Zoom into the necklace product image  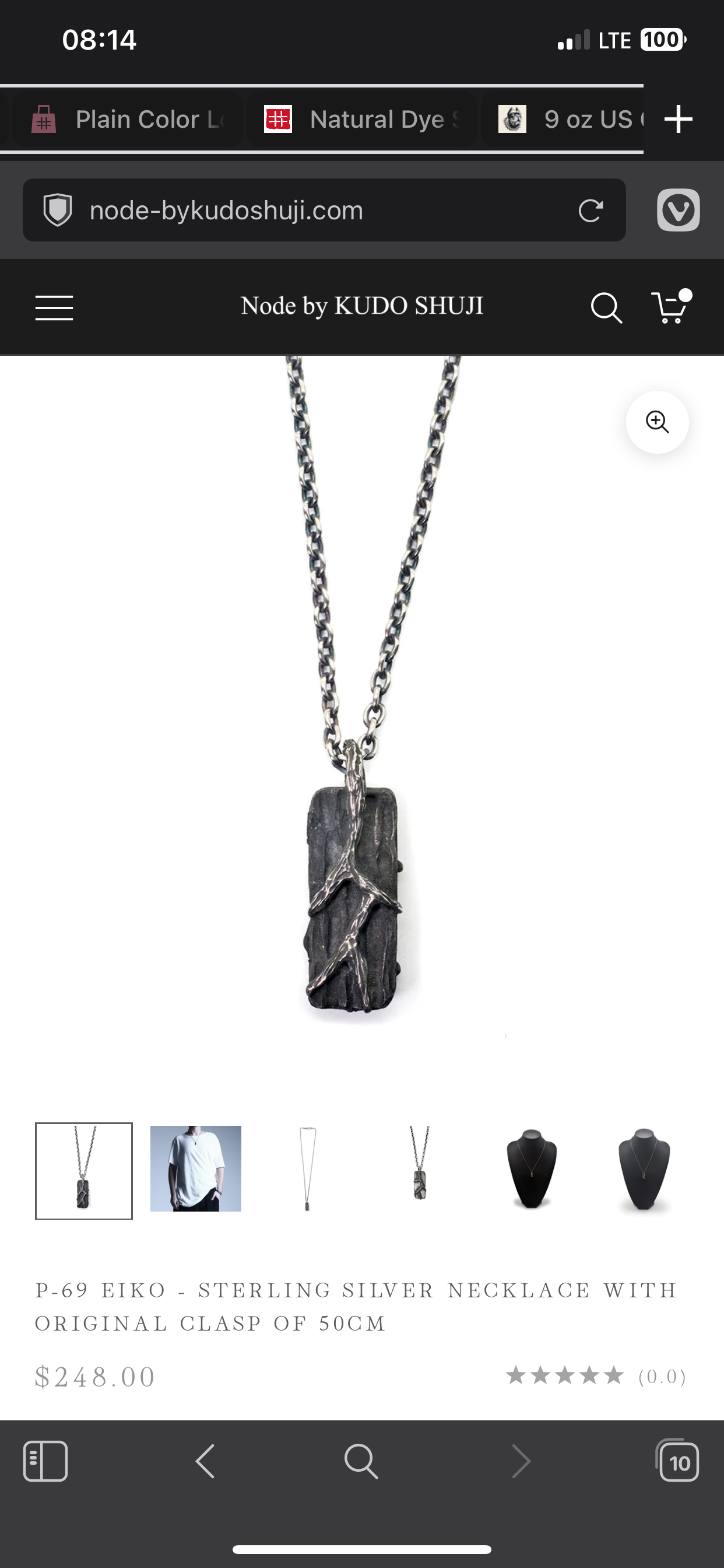(x=657, y=422)
